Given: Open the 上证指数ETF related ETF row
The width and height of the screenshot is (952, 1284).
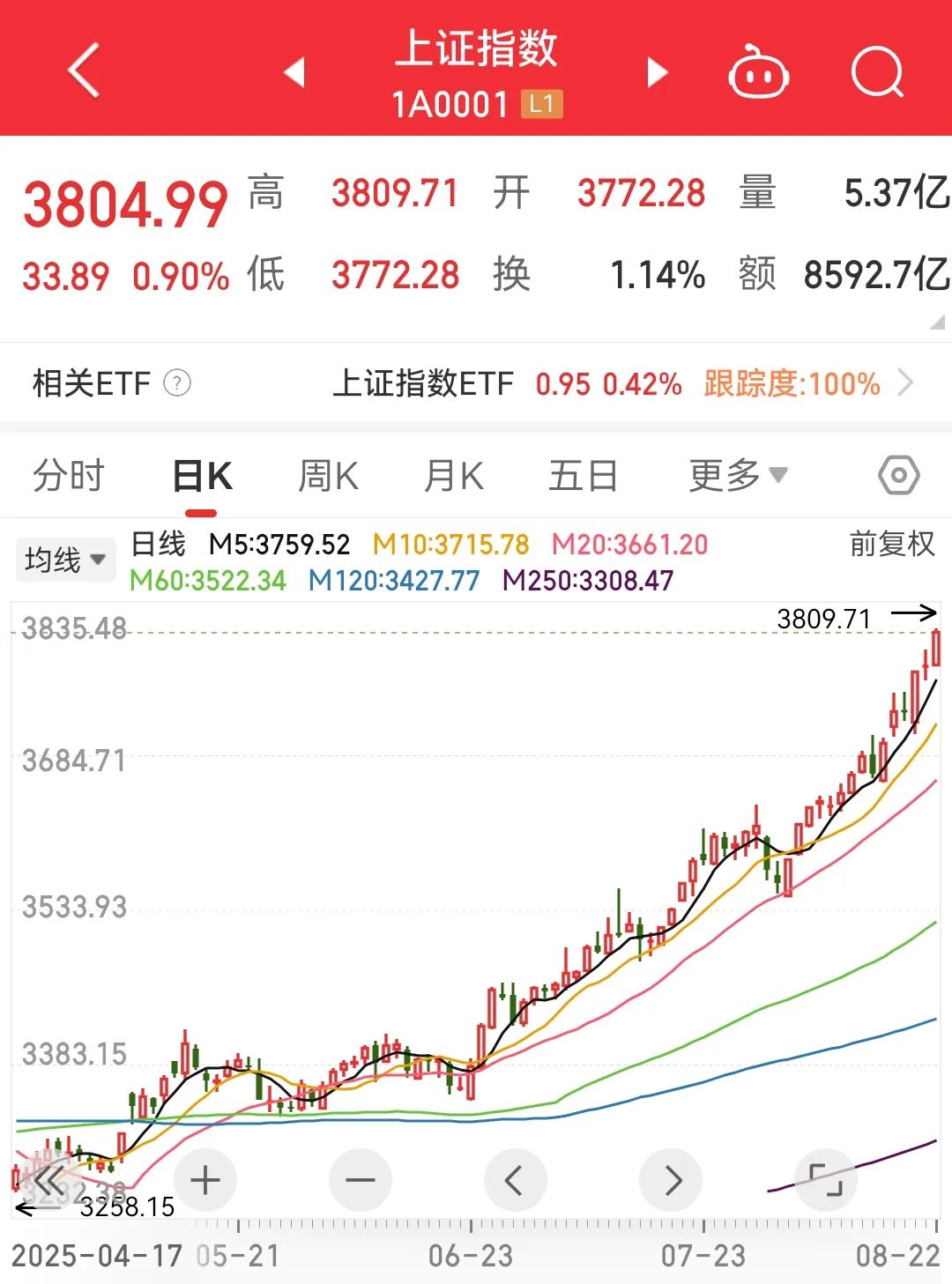Looking at the screenshot, I should tap(617, 384).
